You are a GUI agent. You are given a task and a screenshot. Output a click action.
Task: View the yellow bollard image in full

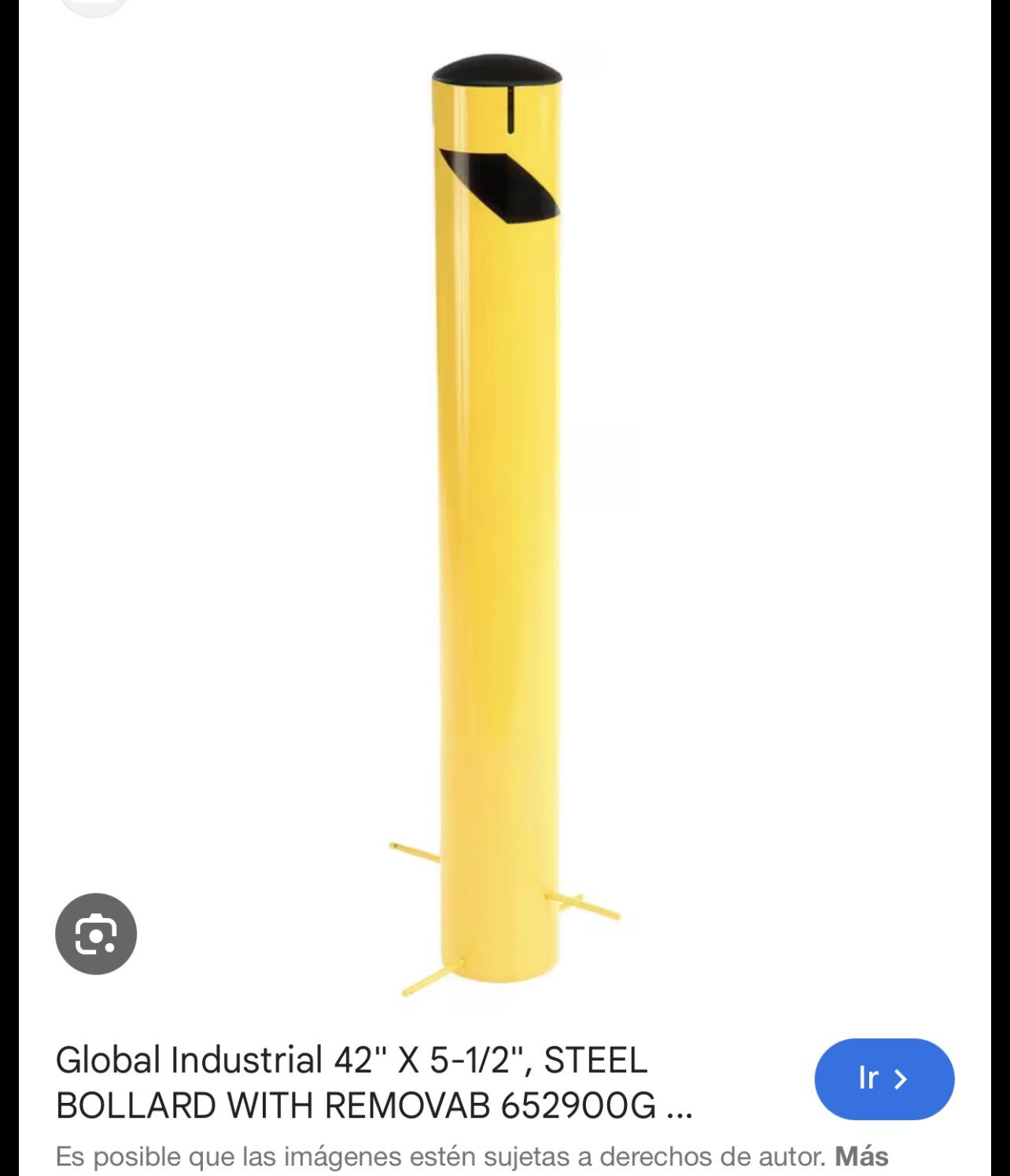(497, 519)
